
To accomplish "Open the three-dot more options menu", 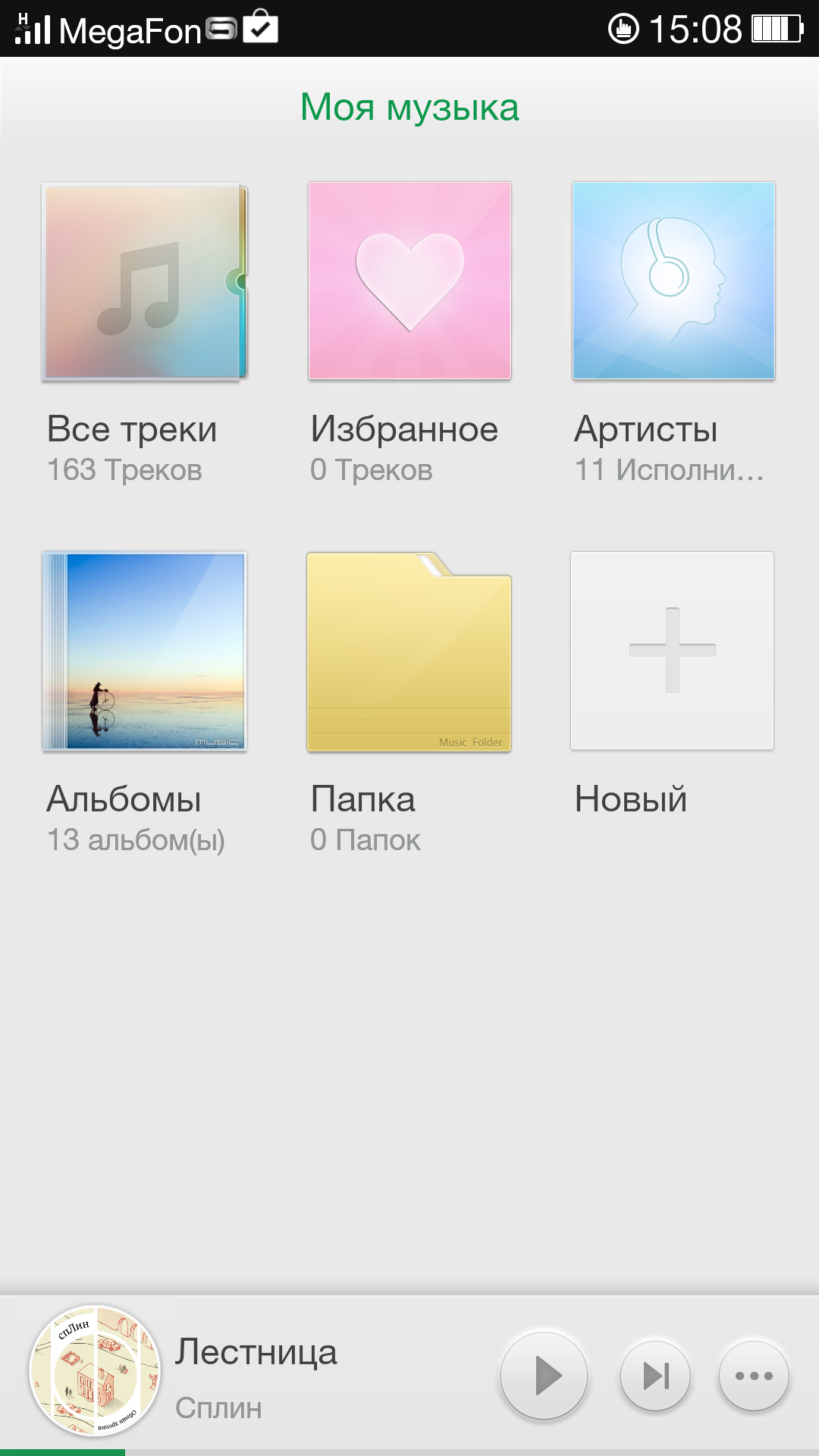I will pos(754,1376).
